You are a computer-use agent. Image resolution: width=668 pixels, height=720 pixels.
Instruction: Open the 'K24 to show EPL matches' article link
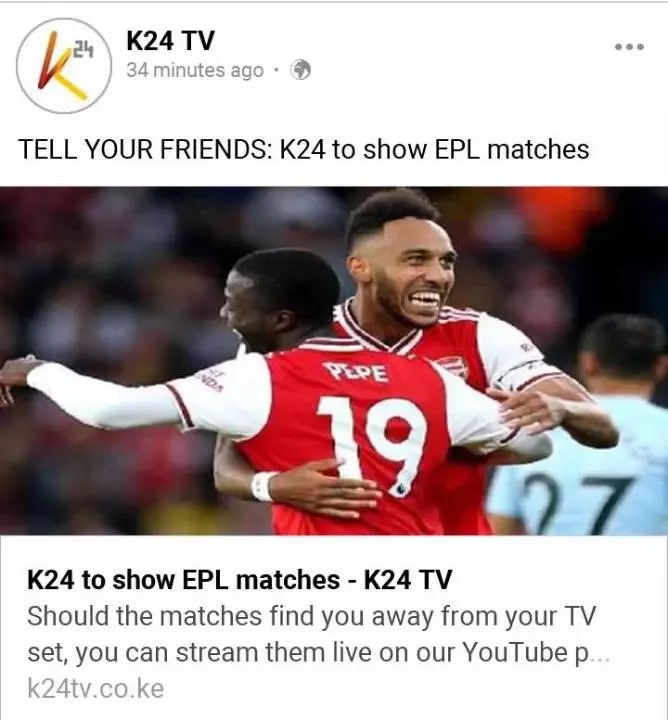point(240,580)
